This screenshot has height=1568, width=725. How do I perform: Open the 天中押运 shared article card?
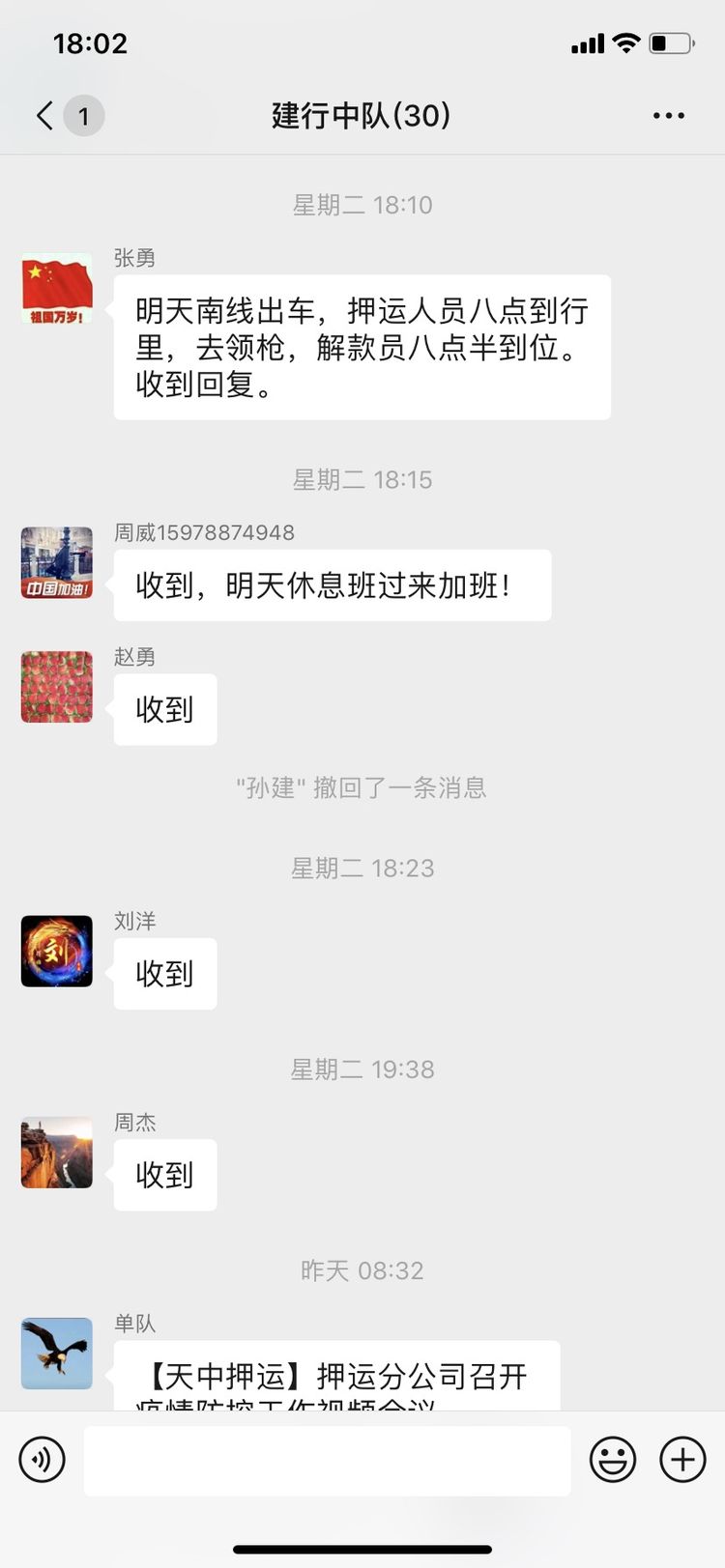[336, 1378]
